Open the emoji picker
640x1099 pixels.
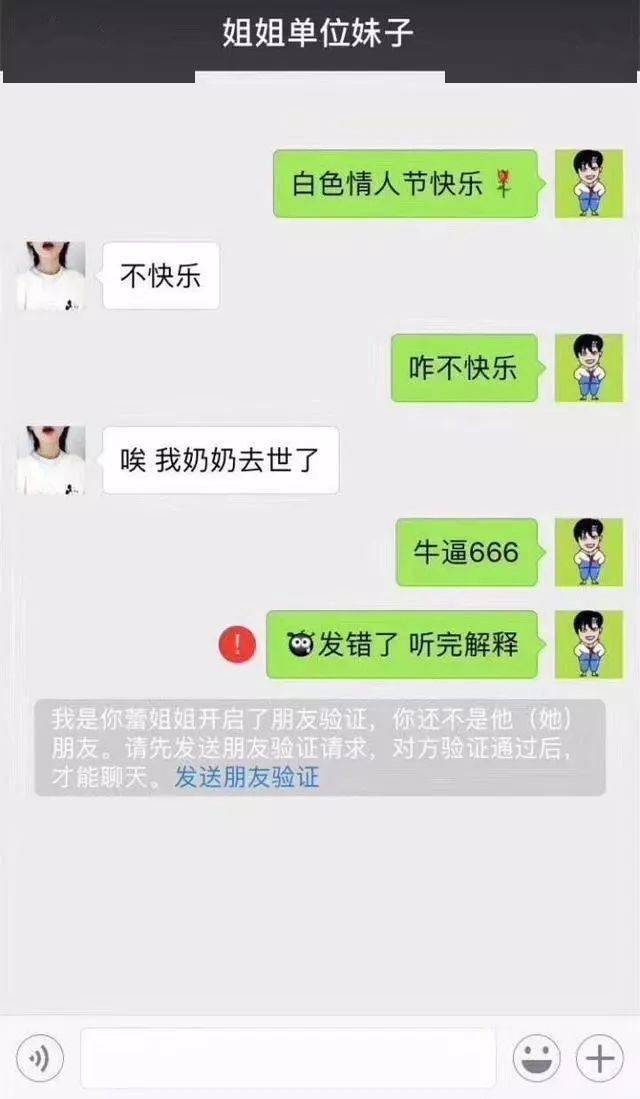coord(536,1058)
